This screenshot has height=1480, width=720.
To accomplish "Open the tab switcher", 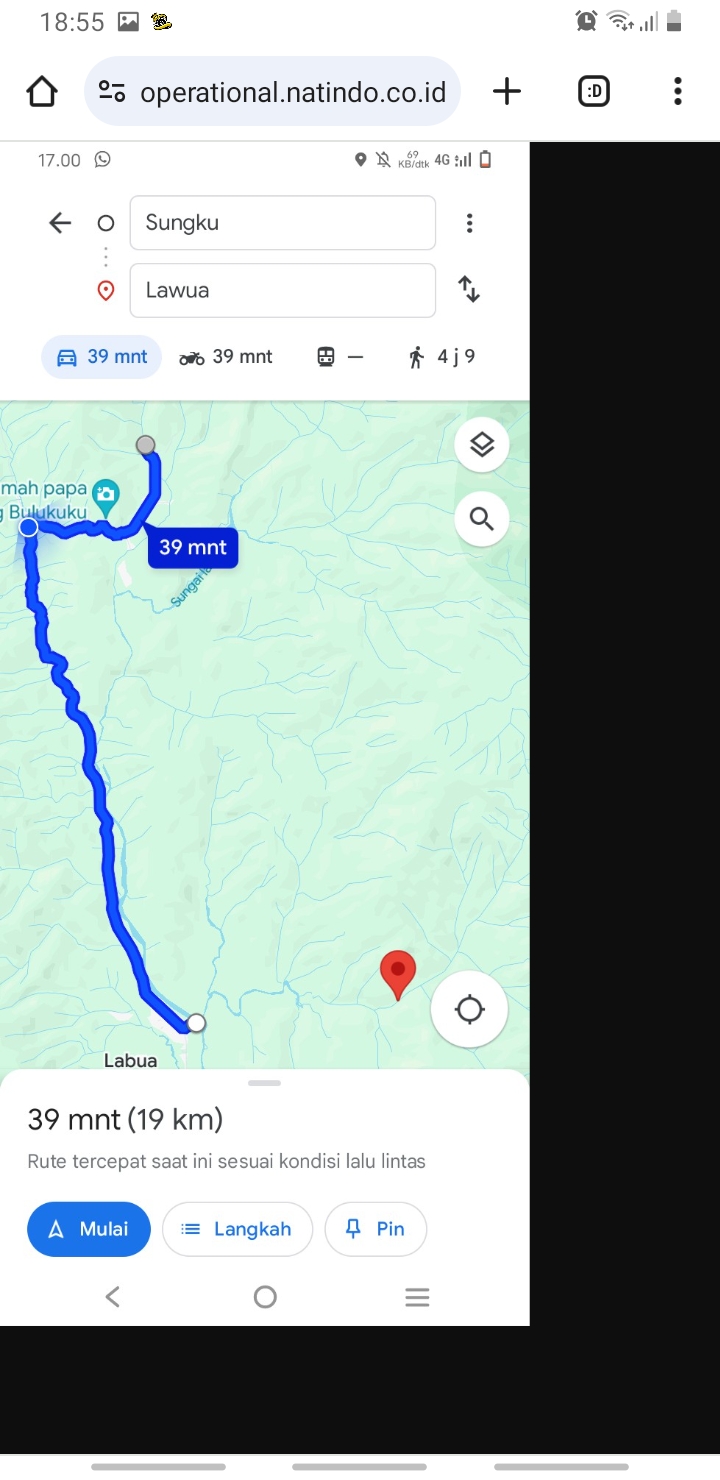I will pos(594,92).
